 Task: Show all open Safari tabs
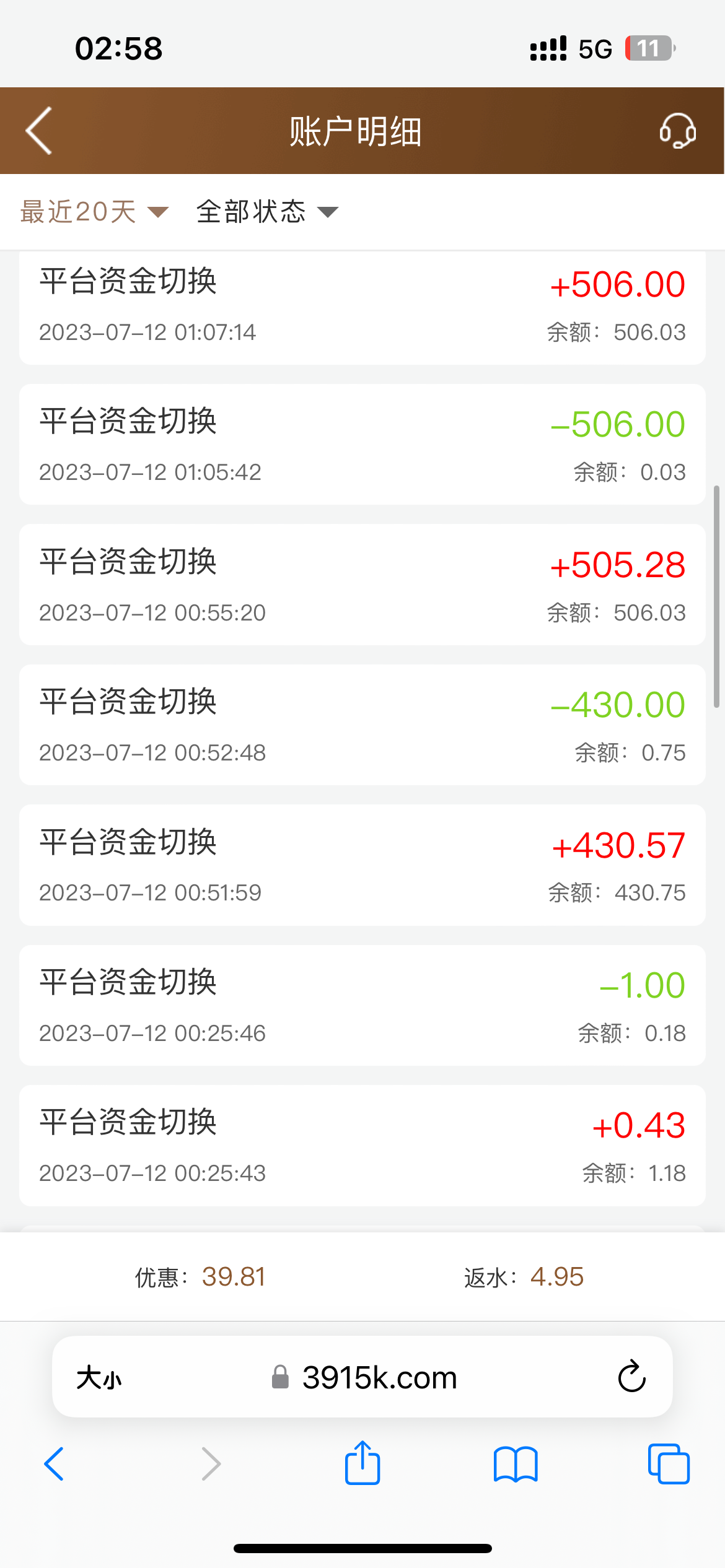click(x=669, y=1464)
